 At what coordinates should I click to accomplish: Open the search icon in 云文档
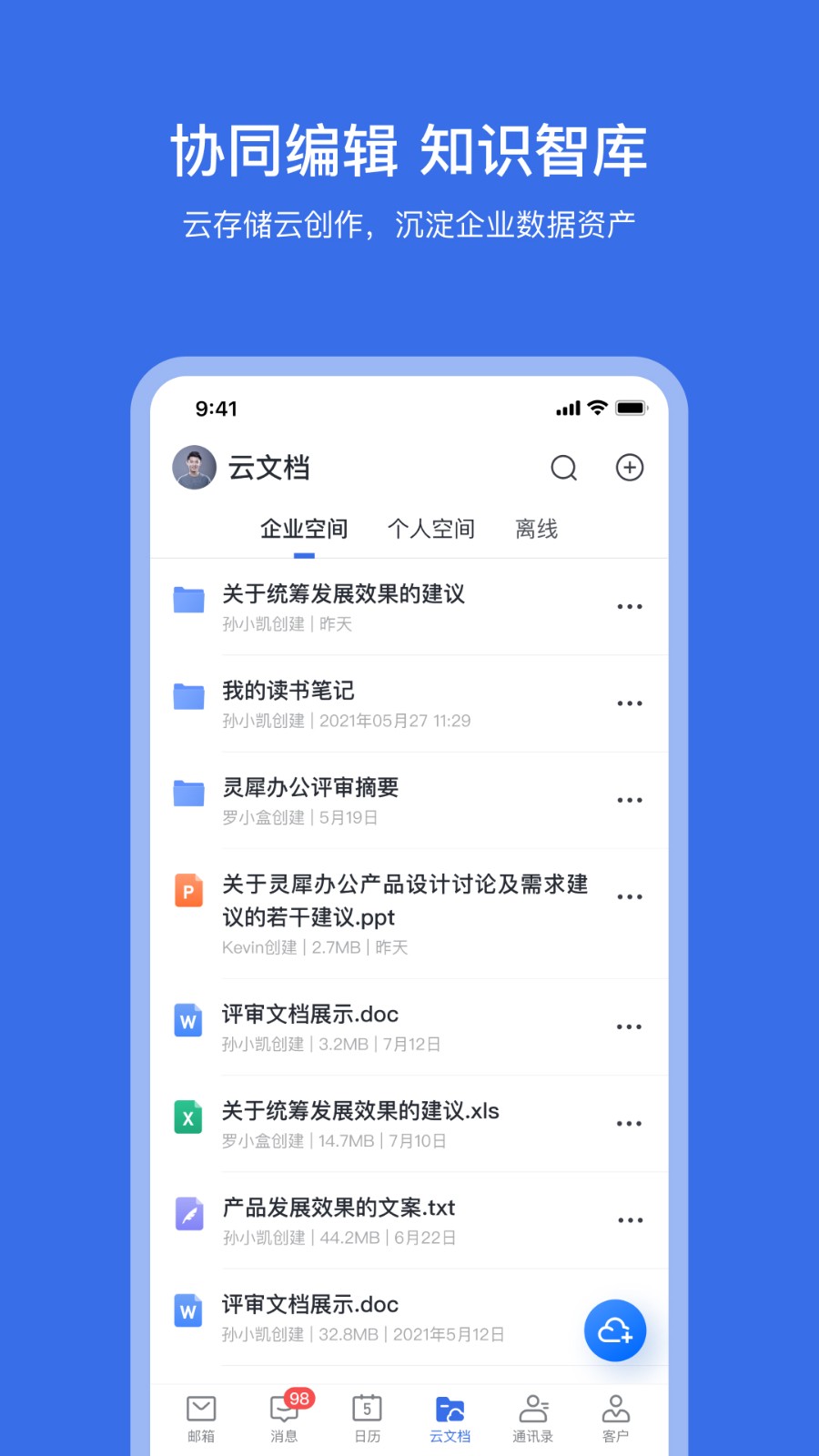coord(564,468)
